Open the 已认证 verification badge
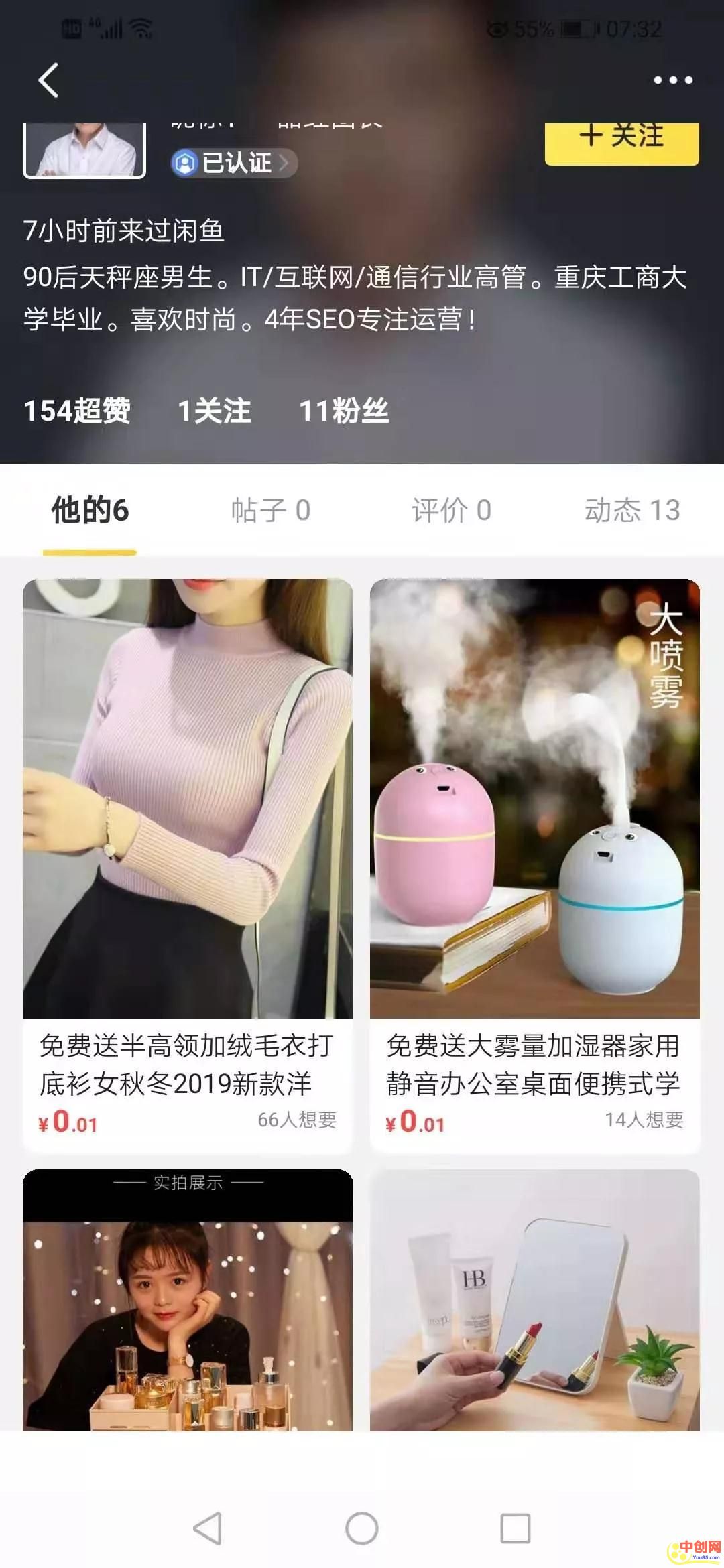Viewport: 724px width, 1568px height. tap(234, 163)
